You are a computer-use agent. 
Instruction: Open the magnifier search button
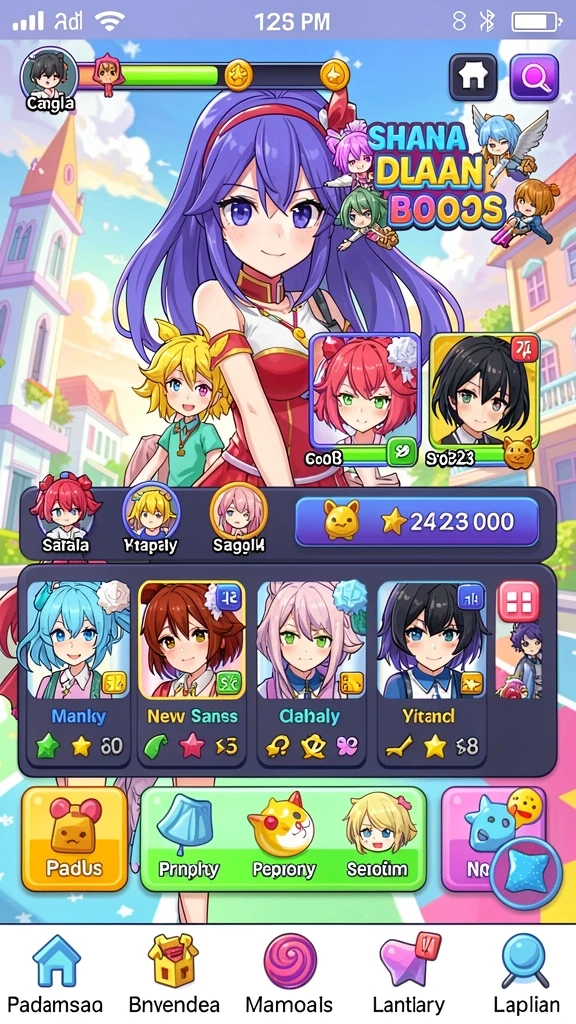coord(534,77)
